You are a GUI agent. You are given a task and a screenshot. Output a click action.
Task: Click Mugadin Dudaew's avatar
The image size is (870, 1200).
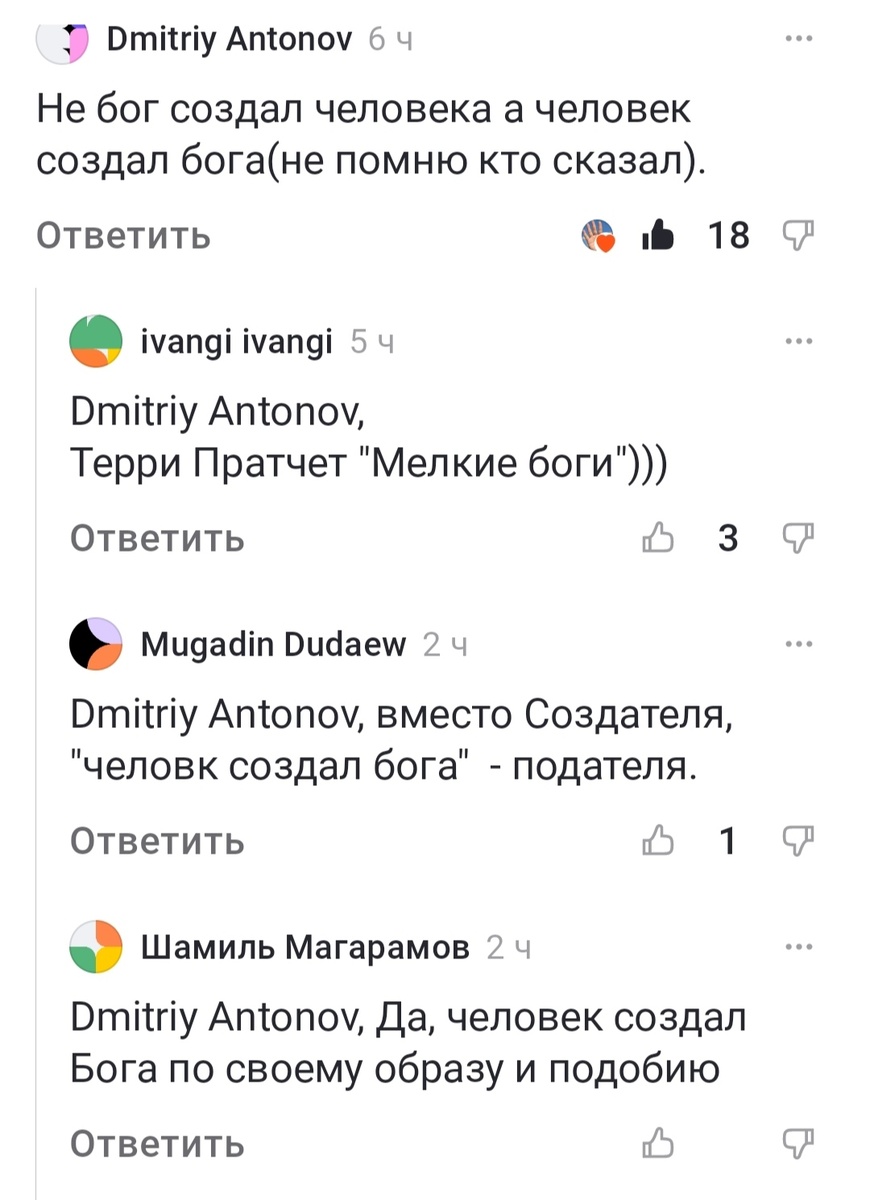[x=94, y=644]
